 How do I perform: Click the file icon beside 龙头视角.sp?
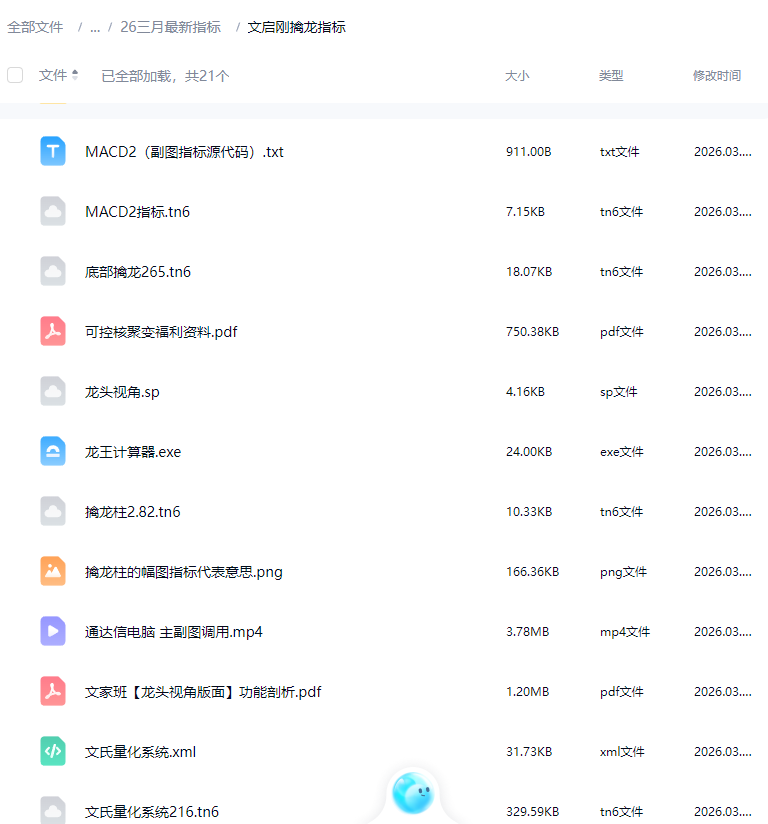[x=52, y=391]
